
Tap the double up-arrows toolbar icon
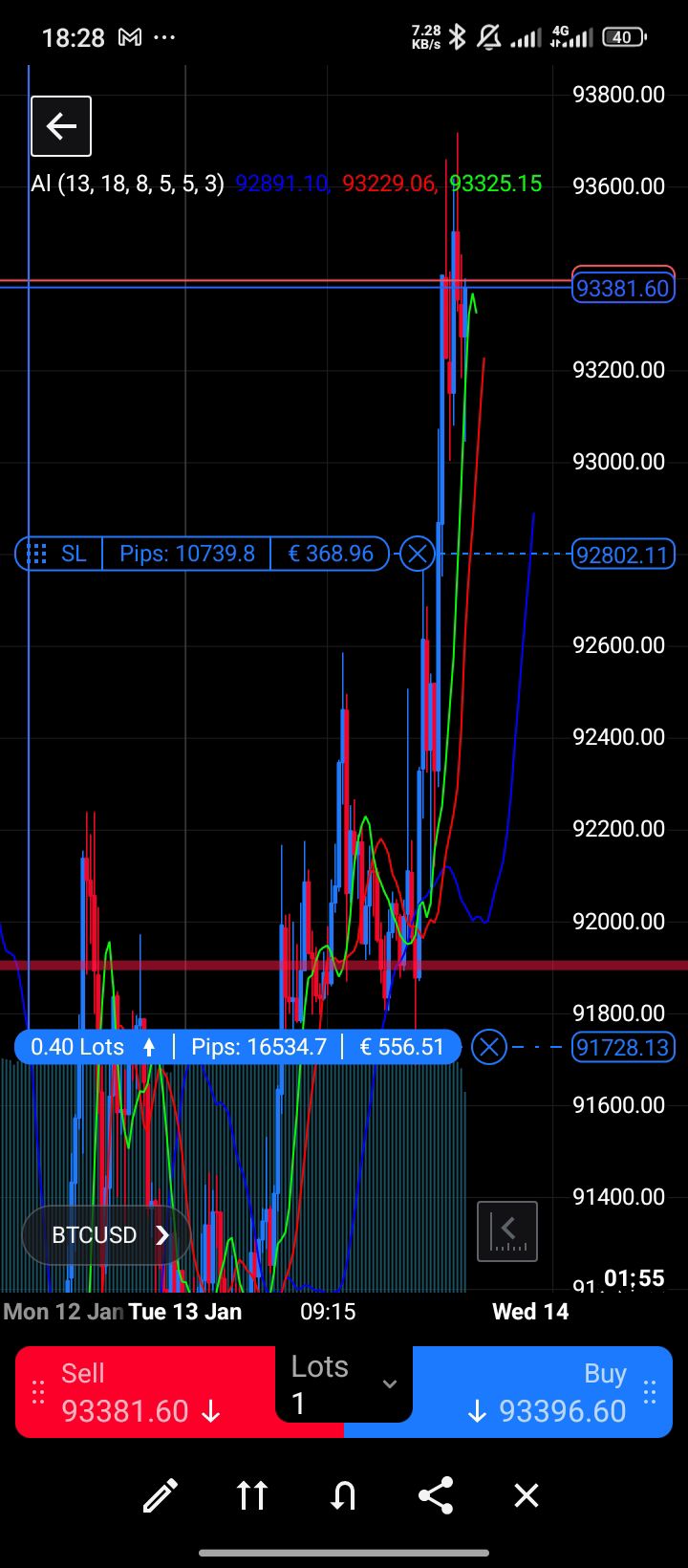point(252,1495)
